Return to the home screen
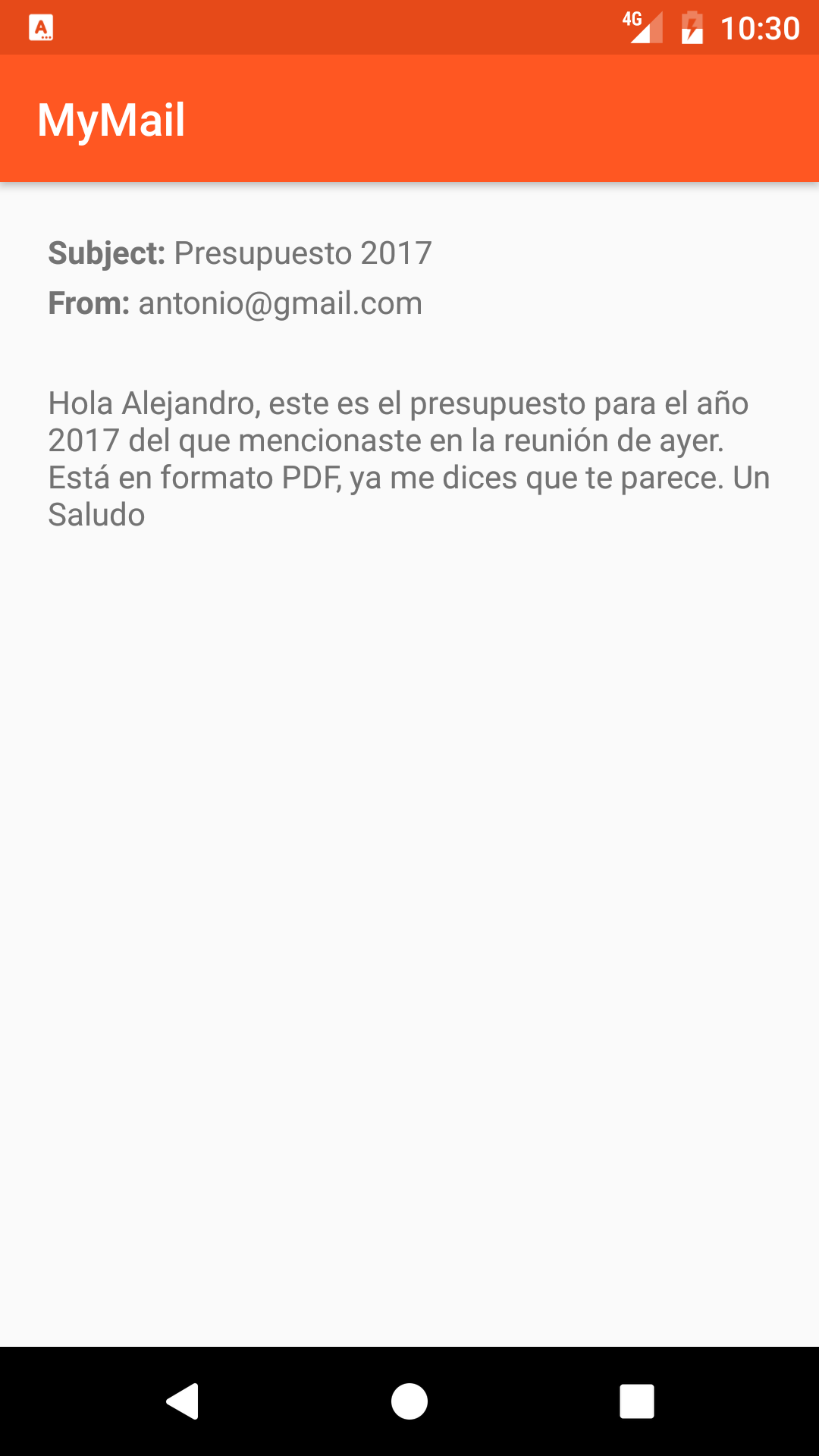 [409, 1401]
